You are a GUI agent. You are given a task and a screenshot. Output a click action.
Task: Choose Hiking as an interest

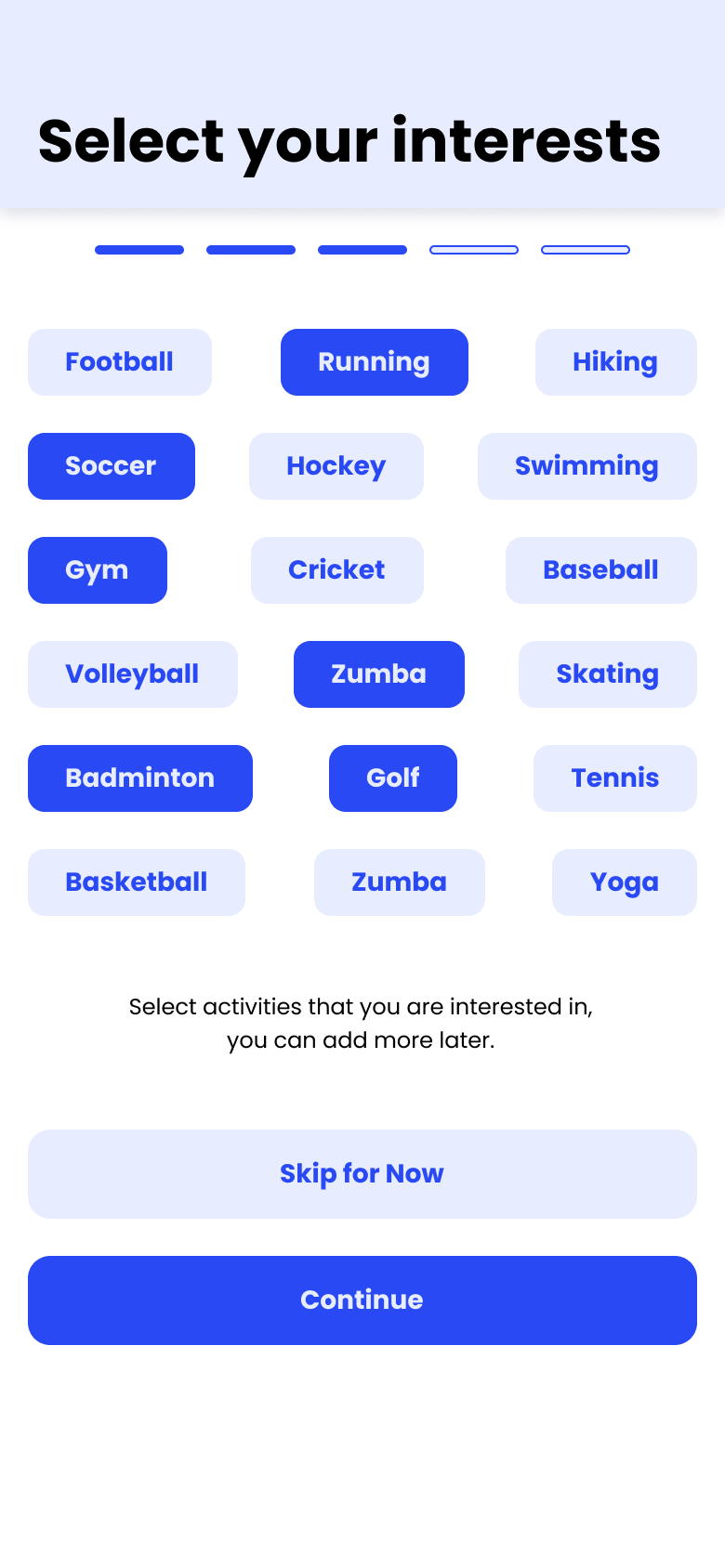tap(615, 362)
